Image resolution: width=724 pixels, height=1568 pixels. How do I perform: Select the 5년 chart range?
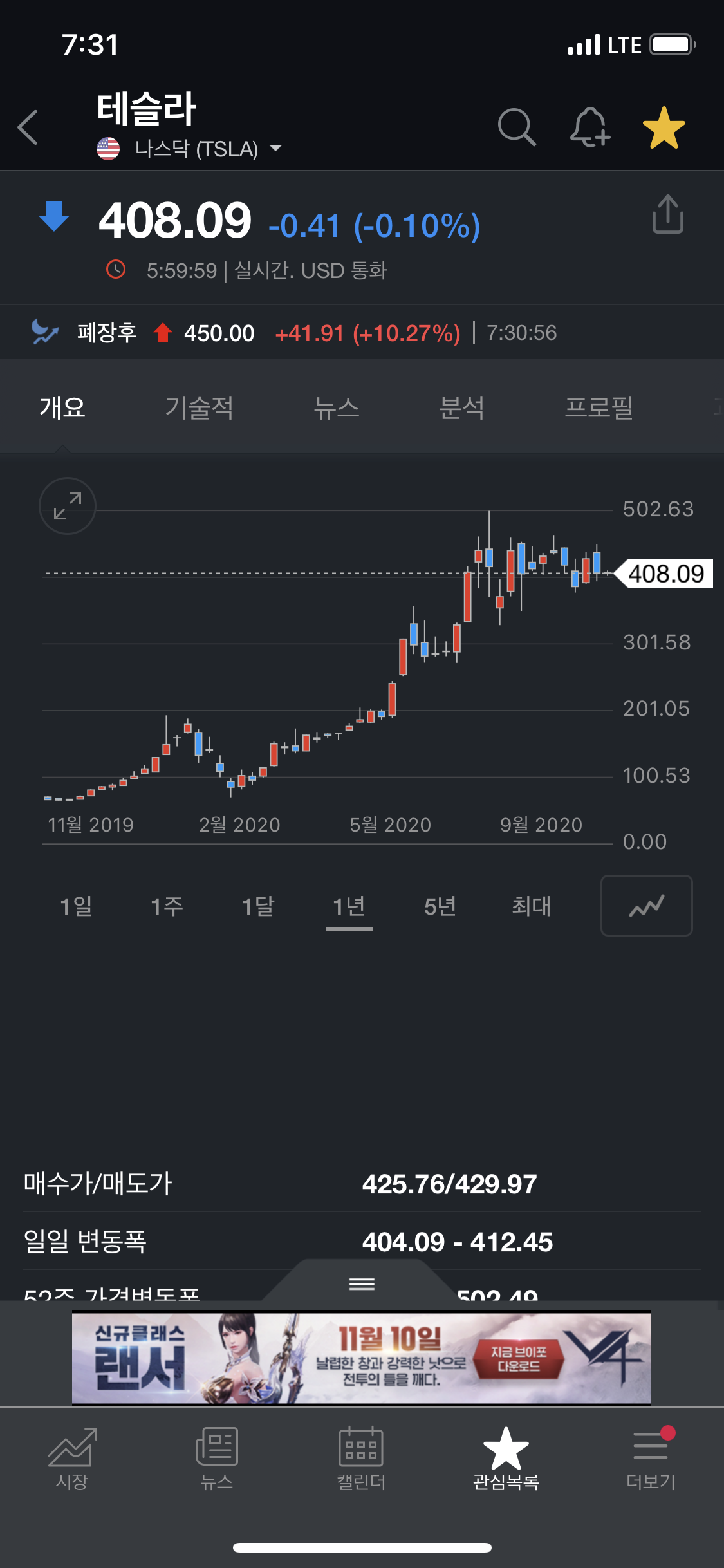click(440, 906)
